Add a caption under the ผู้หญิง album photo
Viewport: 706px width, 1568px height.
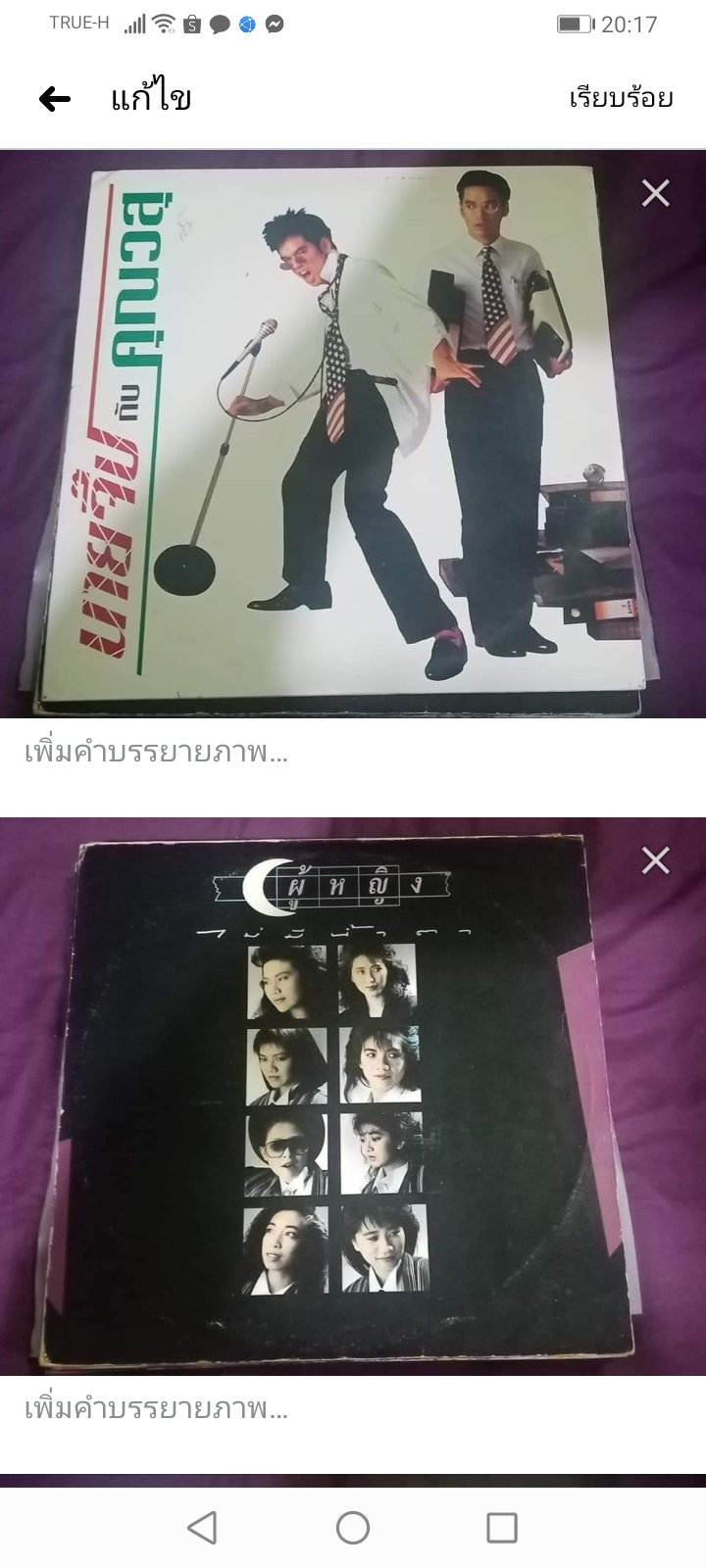click(x=157, y=1409)
